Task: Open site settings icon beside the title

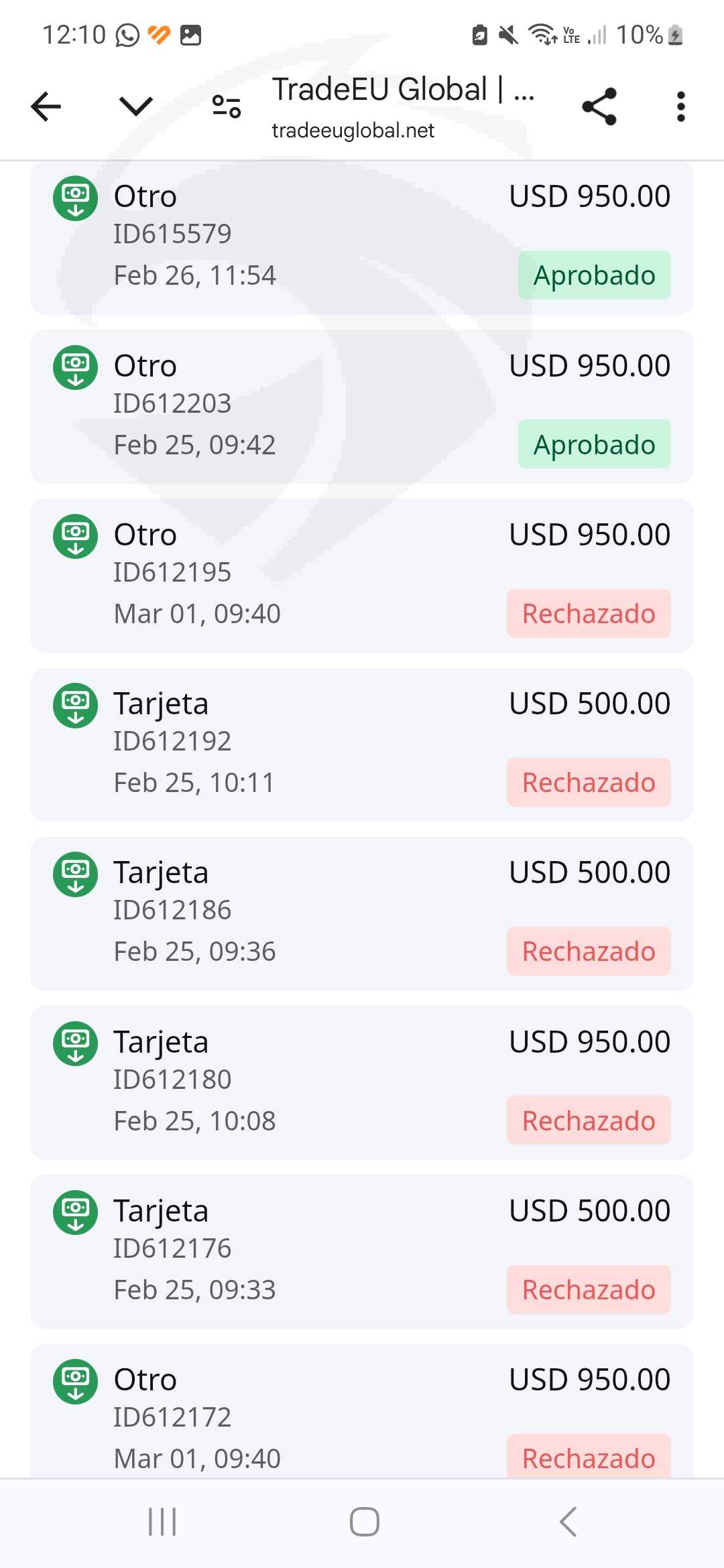Action: 226,107
